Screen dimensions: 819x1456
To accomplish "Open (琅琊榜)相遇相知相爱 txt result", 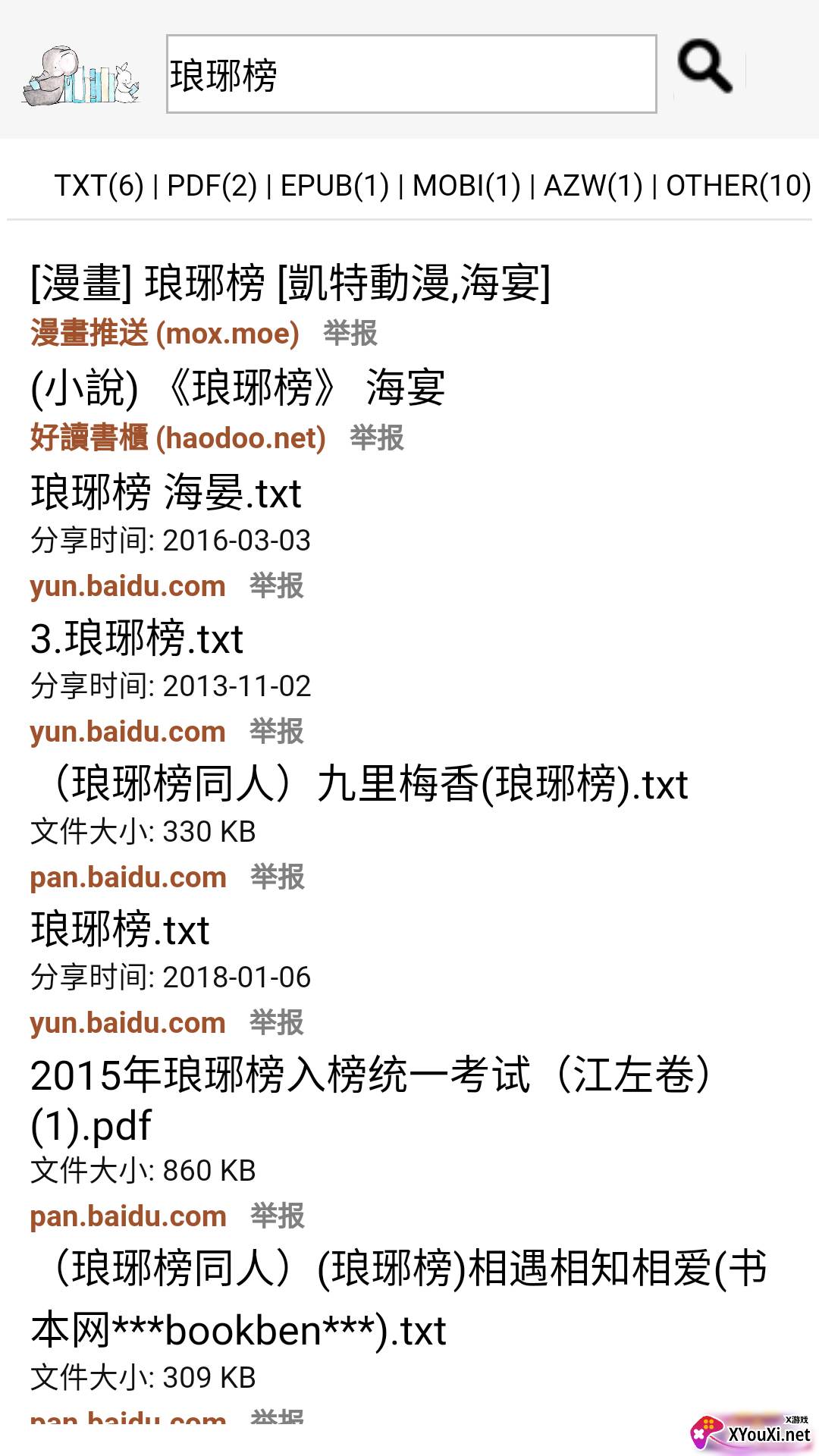I will pos(398,1298).
